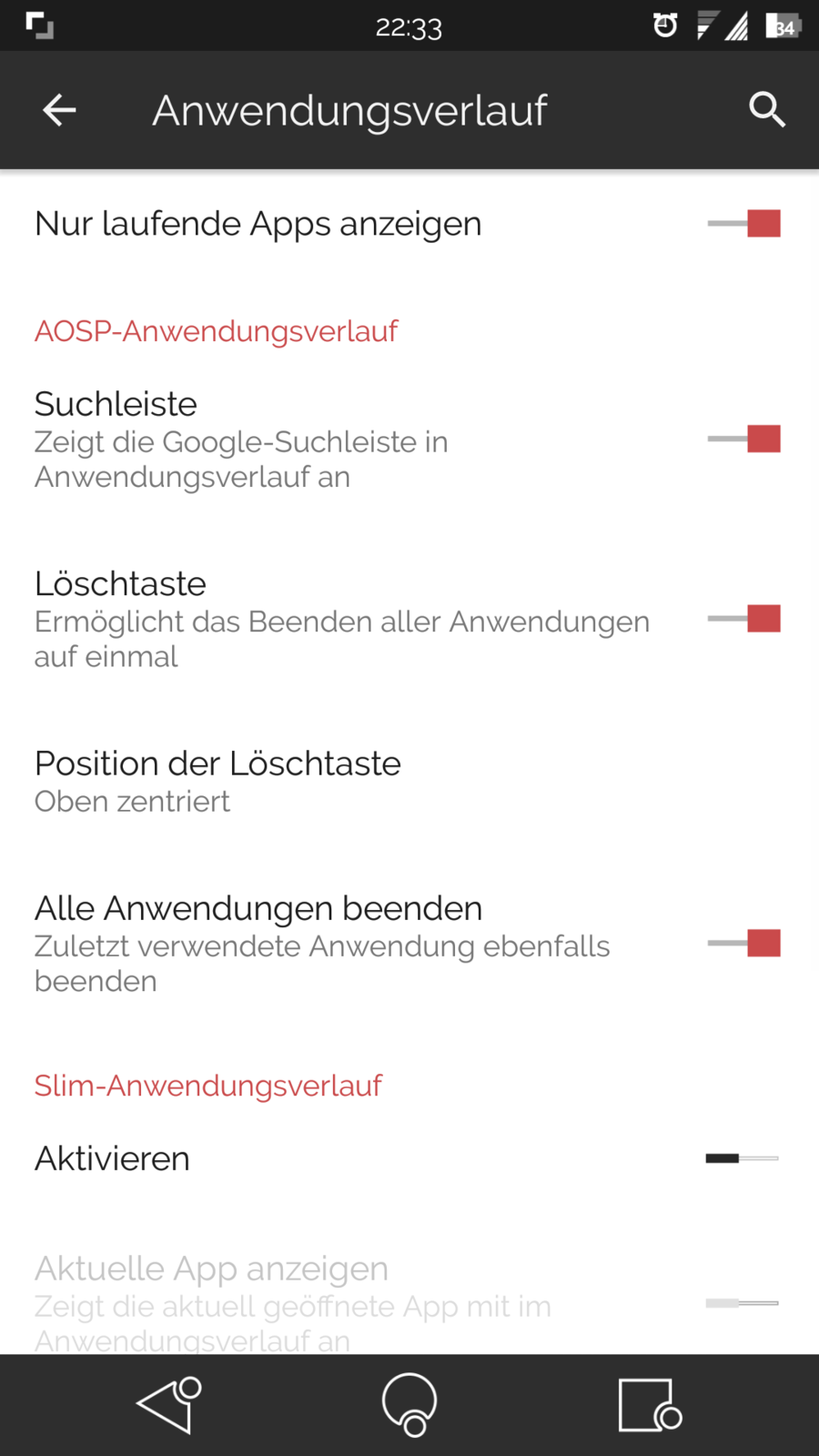Disable the Suchleiste switch
The image size is (819, 1456).
(744, 439)
